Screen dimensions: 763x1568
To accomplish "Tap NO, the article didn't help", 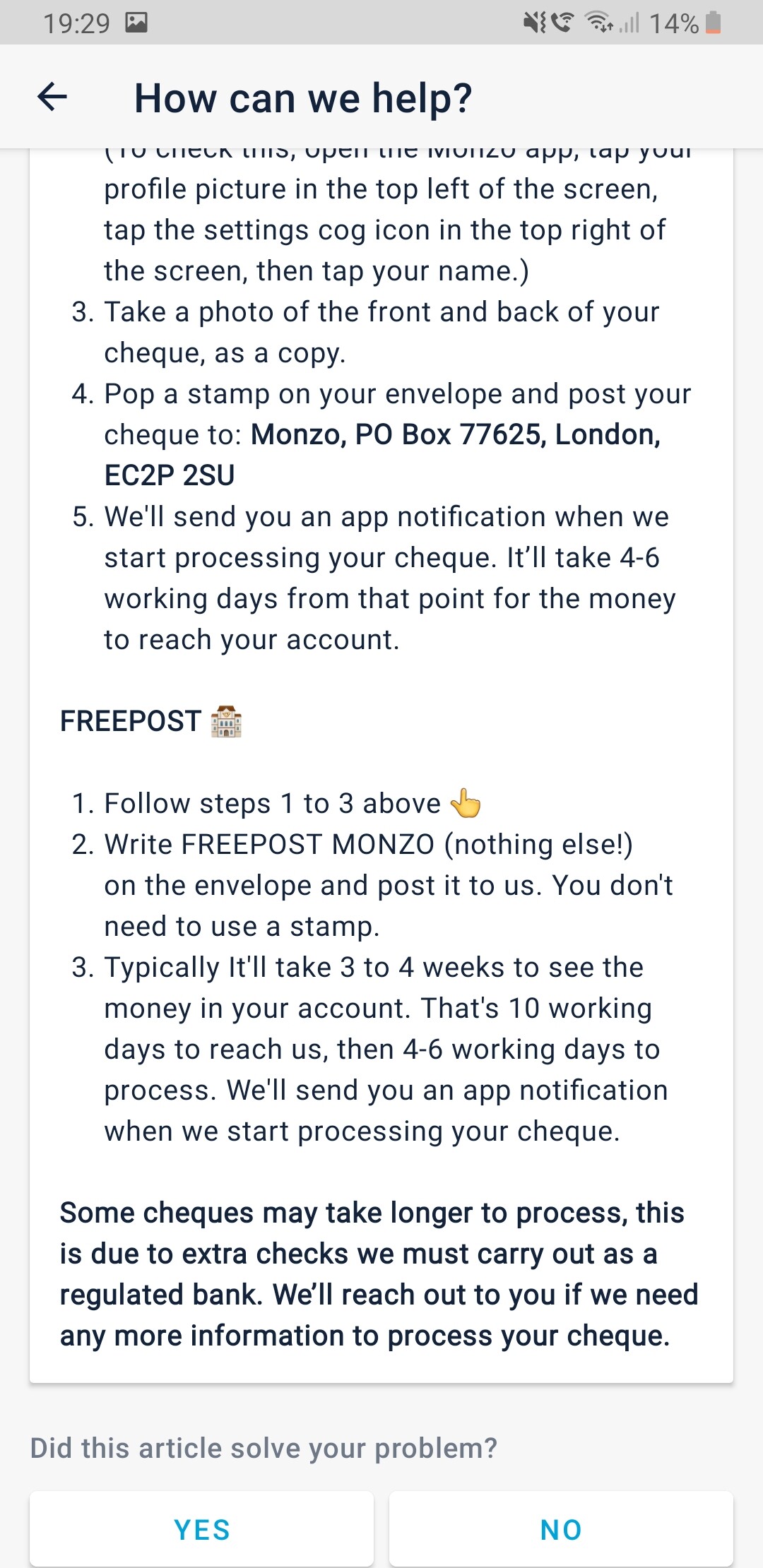I will (561, 1529).
